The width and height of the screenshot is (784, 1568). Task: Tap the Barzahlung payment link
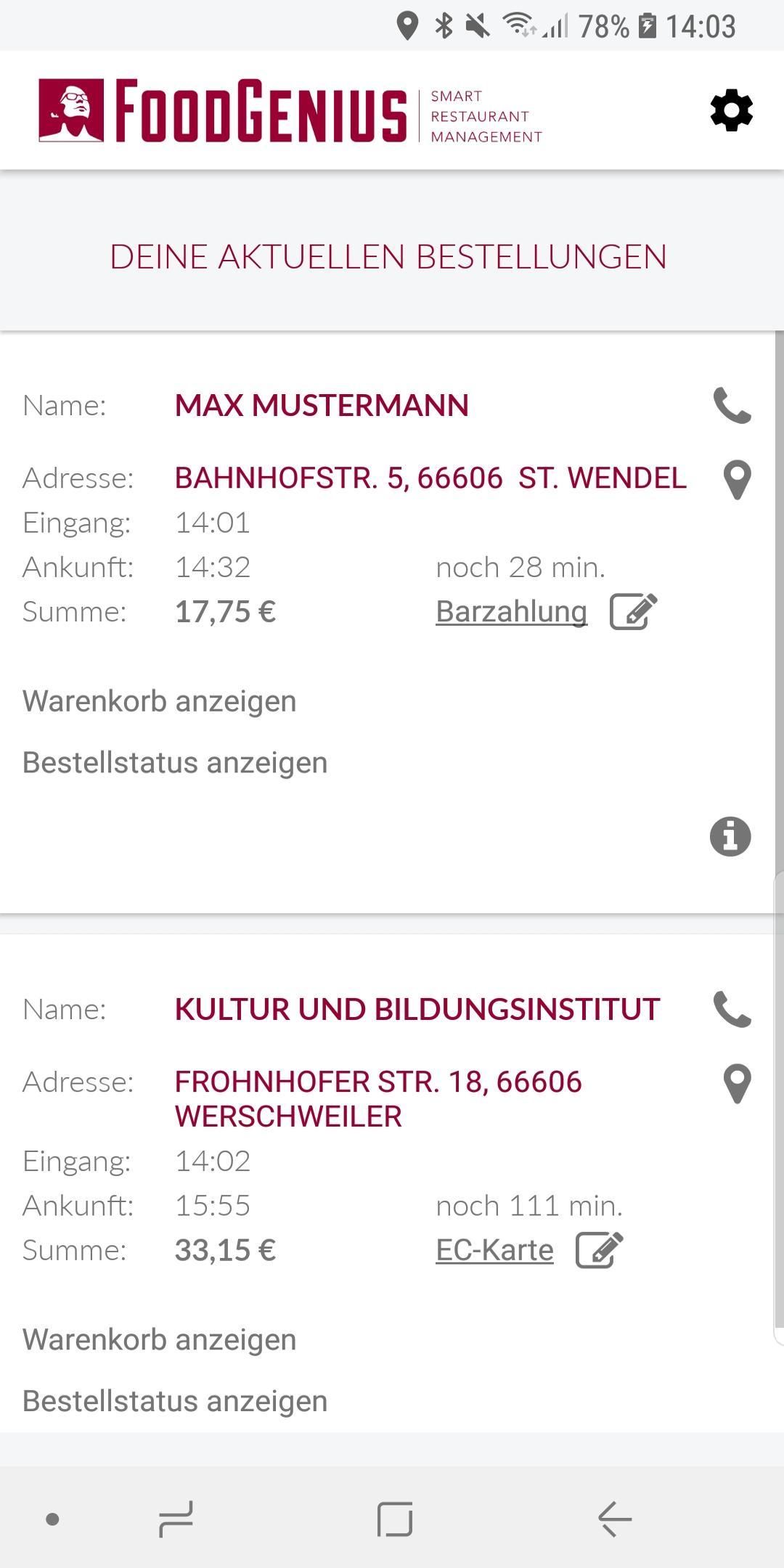click(x=511, y=611)
